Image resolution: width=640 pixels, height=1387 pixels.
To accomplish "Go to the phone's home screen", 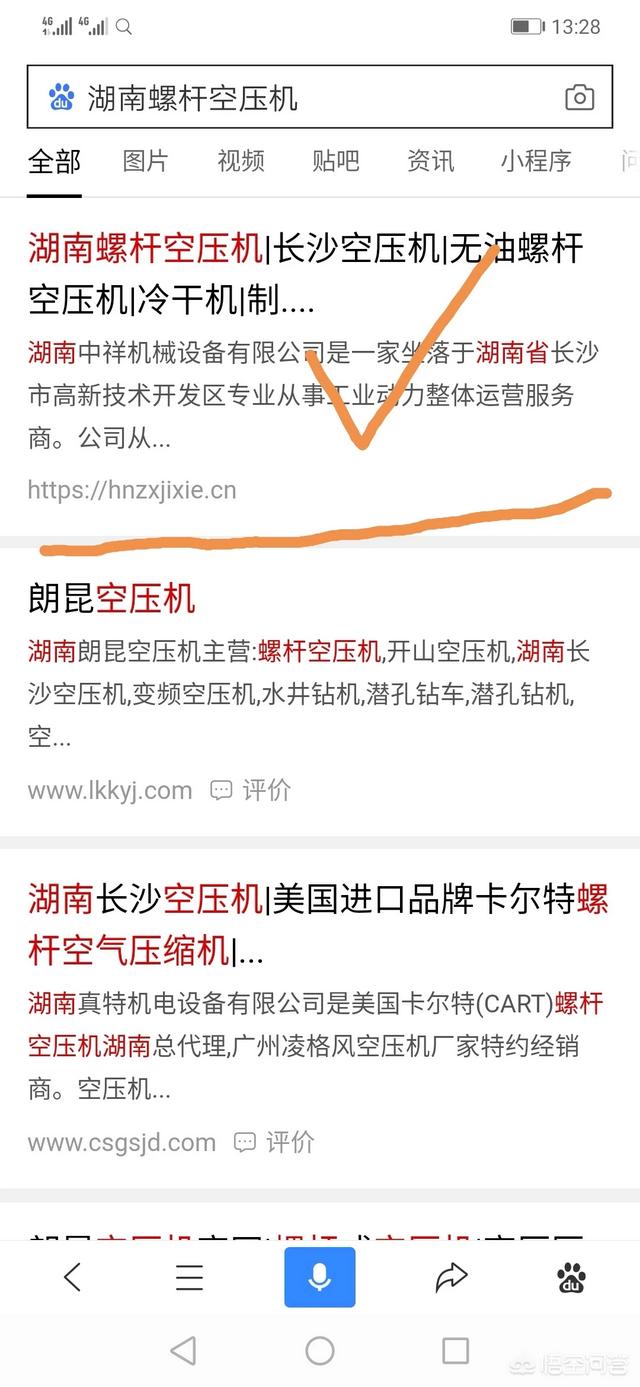I will coord(320,1351).
